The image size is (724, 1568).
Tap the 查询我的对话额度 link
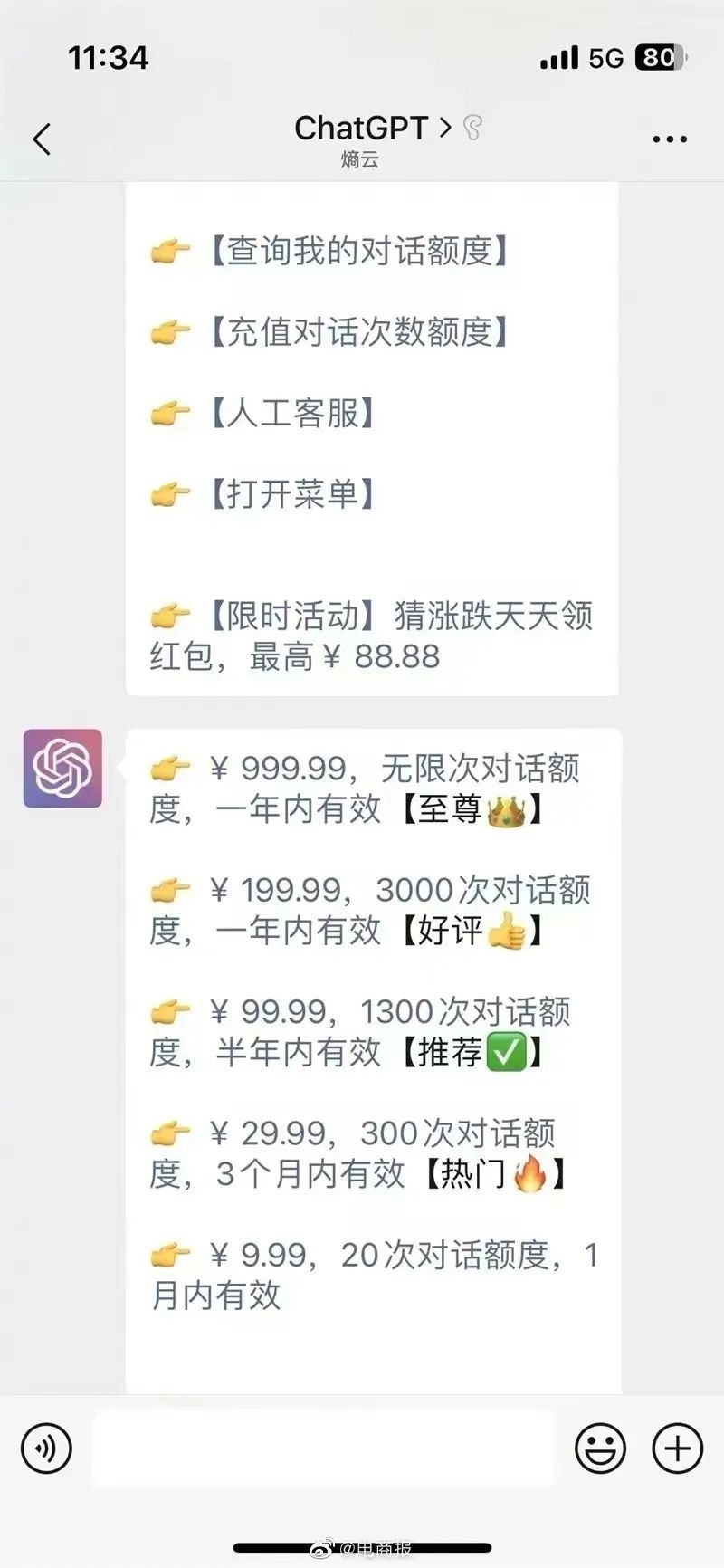coord(359,251)
